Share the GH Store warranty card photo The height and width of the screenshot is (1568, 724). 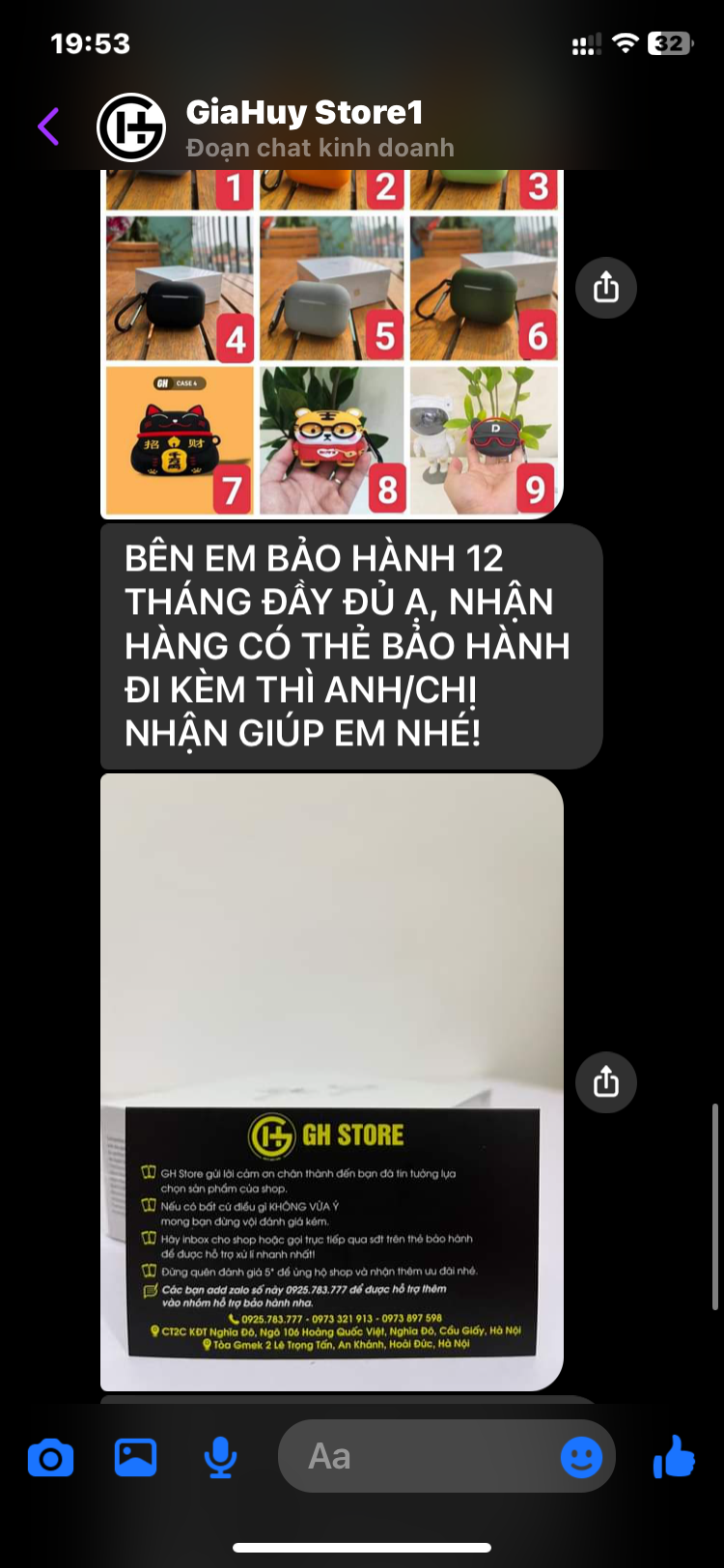(x=605, y=1082)
